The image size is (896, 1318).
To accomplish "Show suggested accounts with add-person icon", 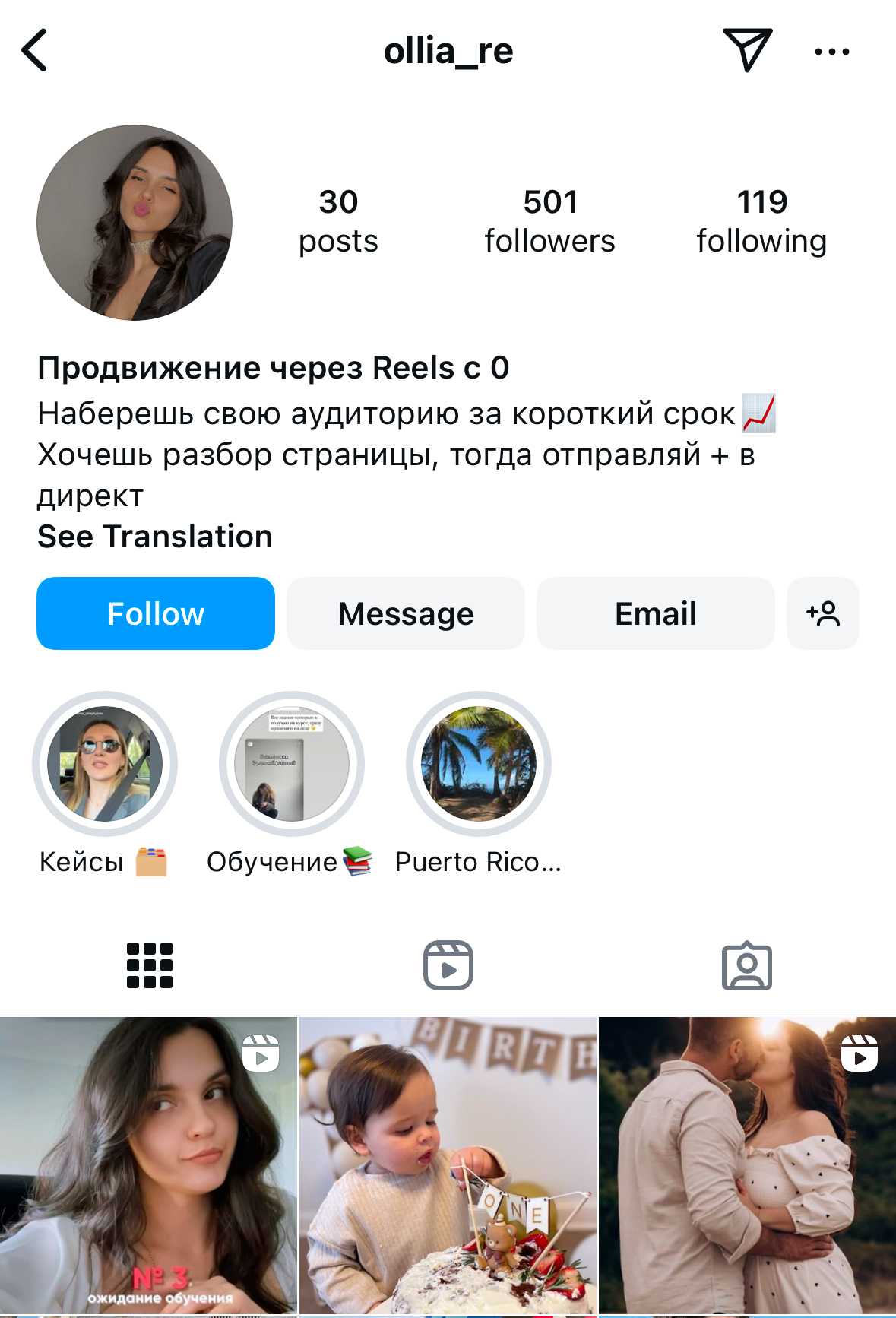I will (x=823, y=613).
